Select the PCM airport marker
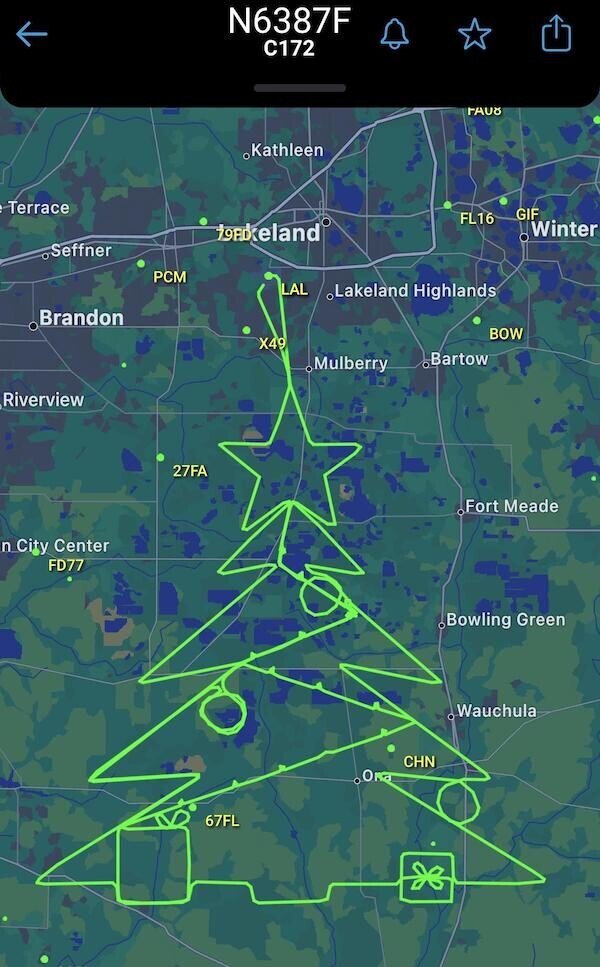The height and width of the screenshot is (967, 600). [x=141, y=264]
